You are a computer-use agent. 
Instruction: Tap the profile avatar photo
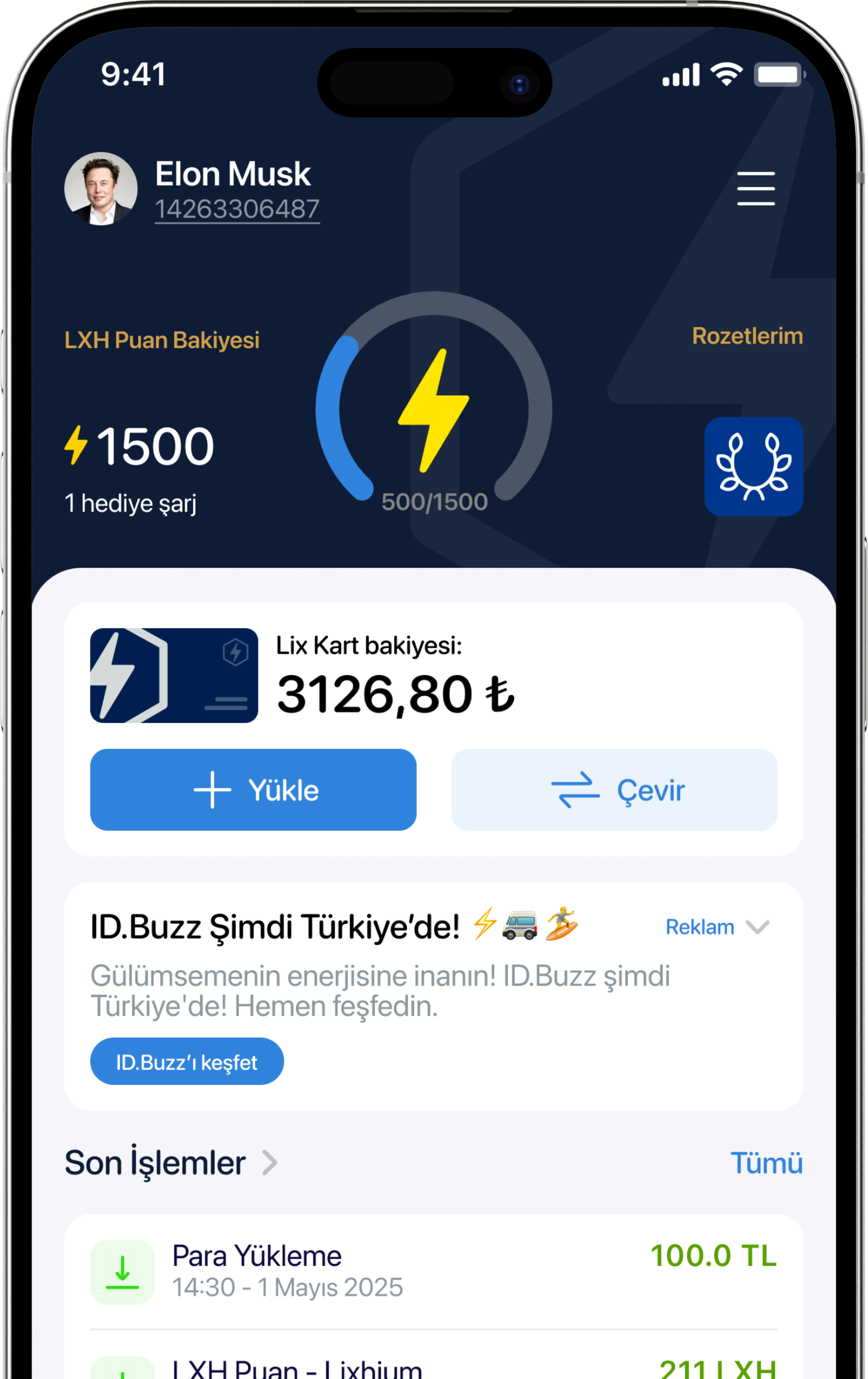101,189
